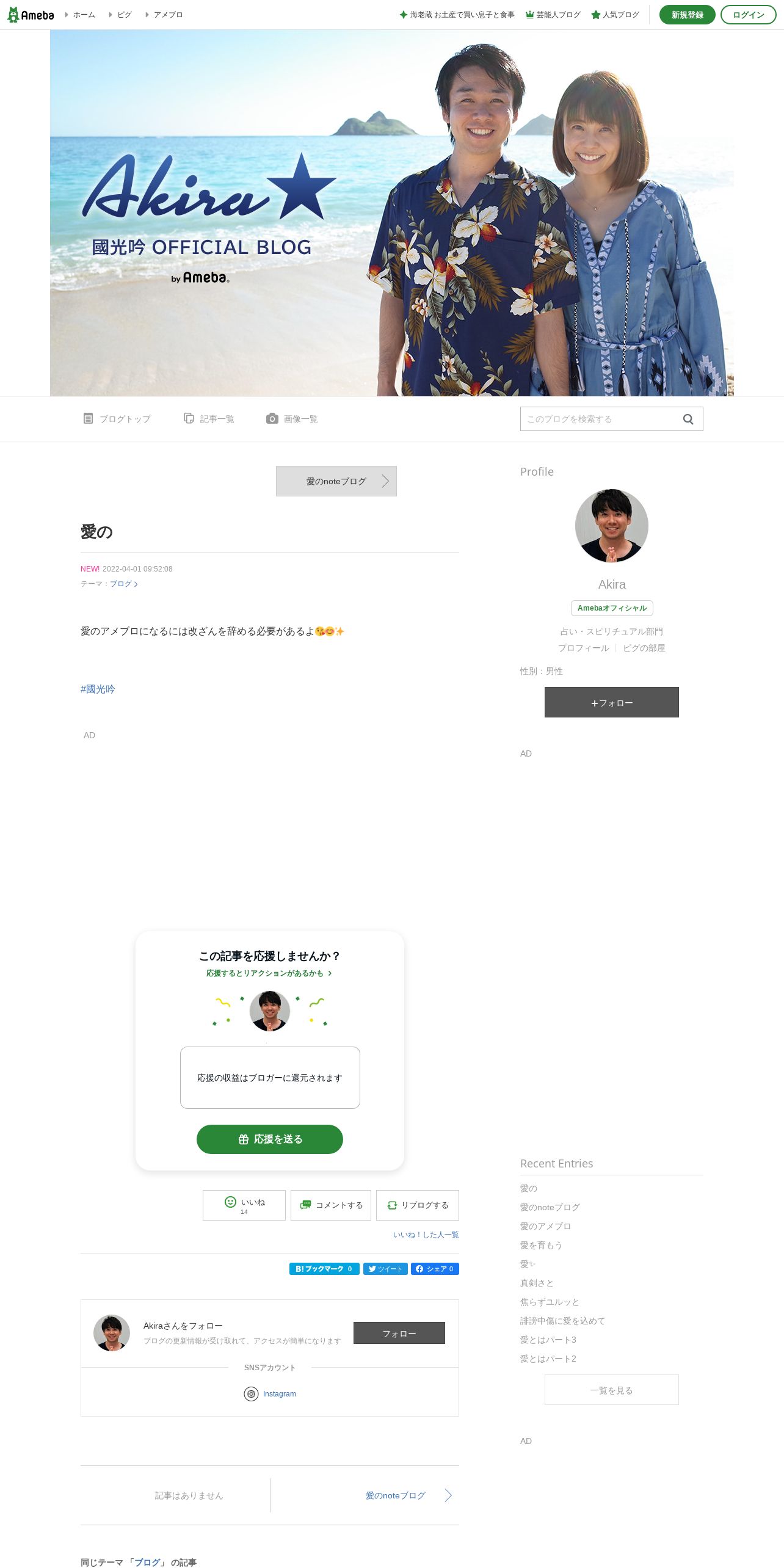Follow Akira with the +フォロー button
Screen dimensions: 784x1568
(612, 702)
